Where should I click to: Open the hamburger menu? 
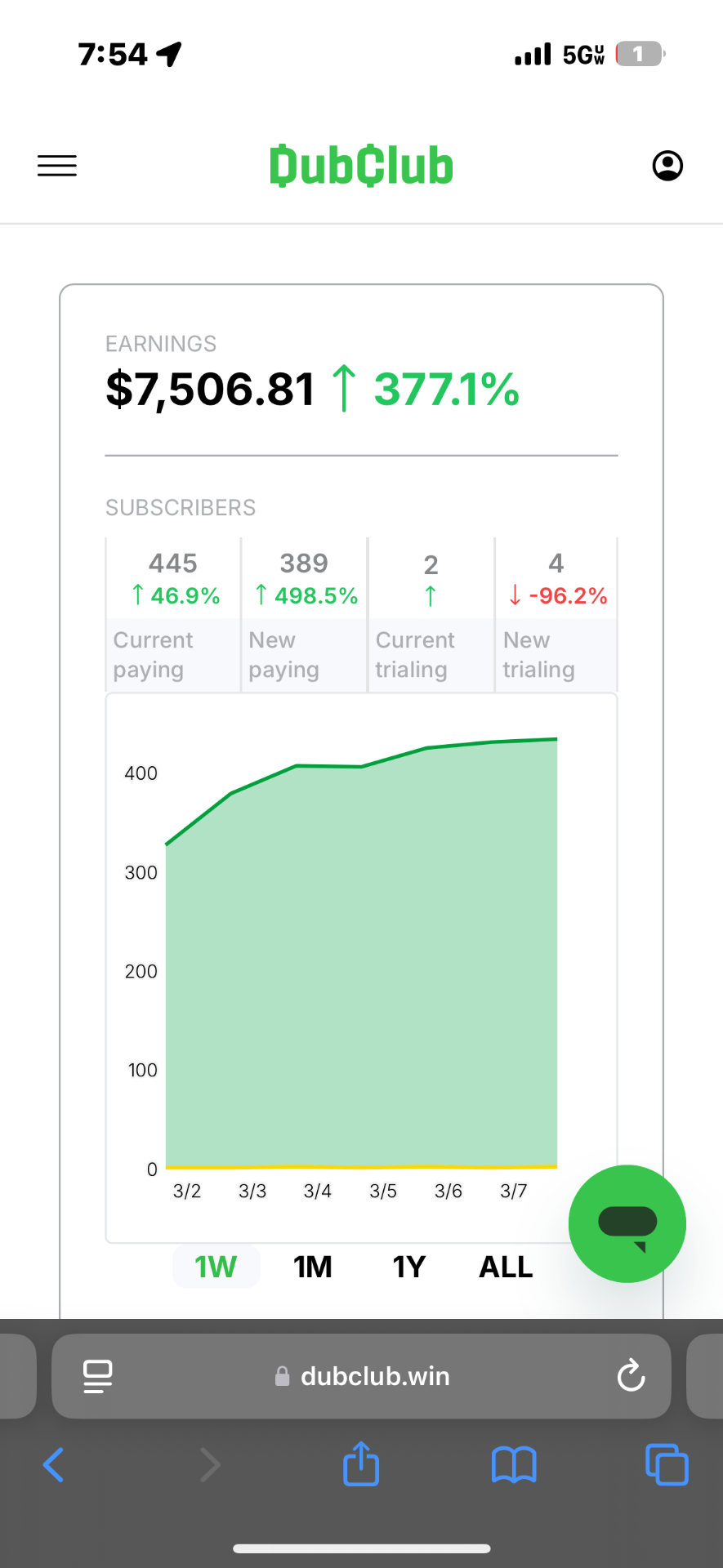pyautogui.click(x=57, y=166)
